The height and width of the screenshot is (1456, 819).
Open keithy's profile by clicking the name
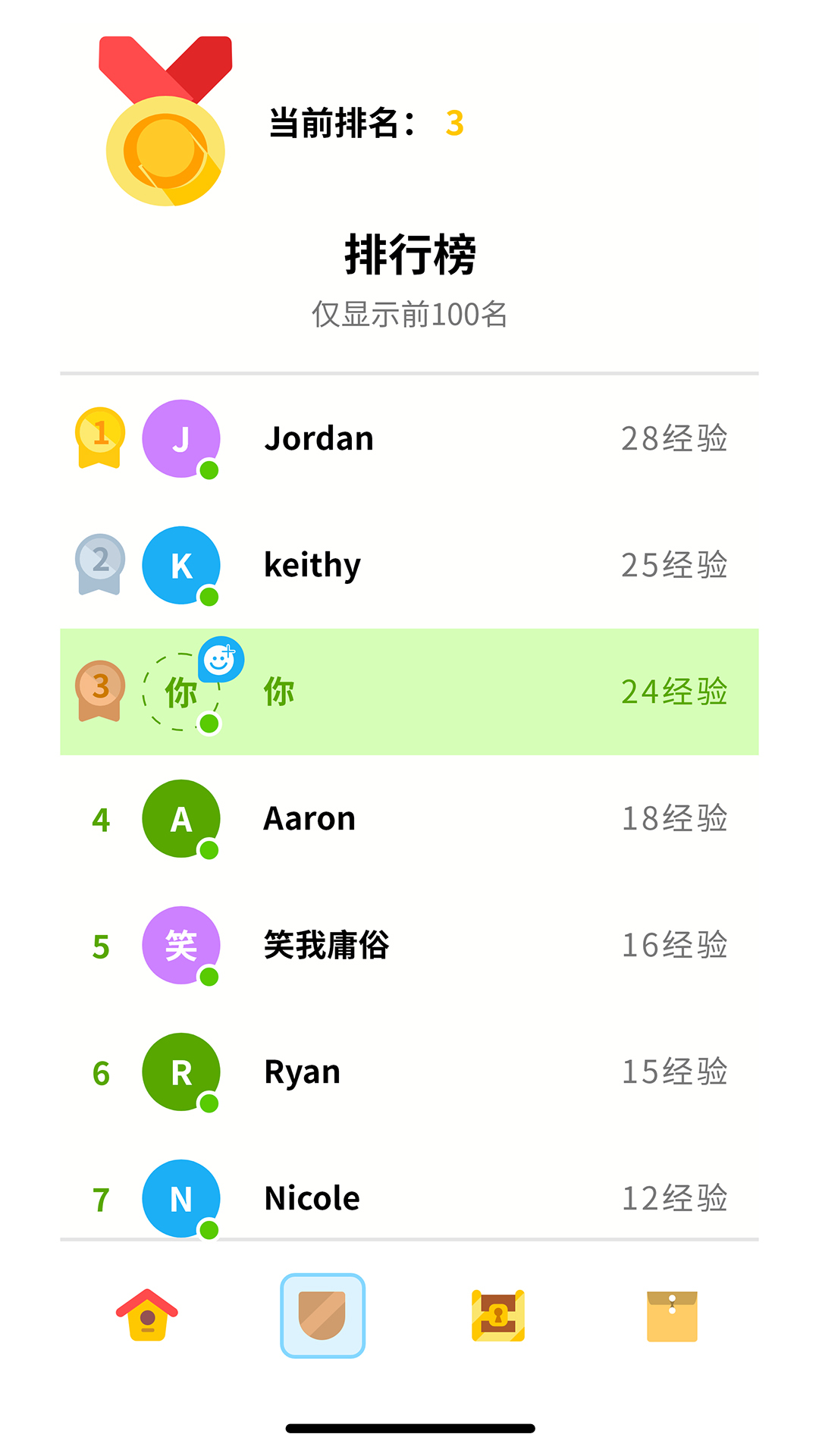coord(312,565)
